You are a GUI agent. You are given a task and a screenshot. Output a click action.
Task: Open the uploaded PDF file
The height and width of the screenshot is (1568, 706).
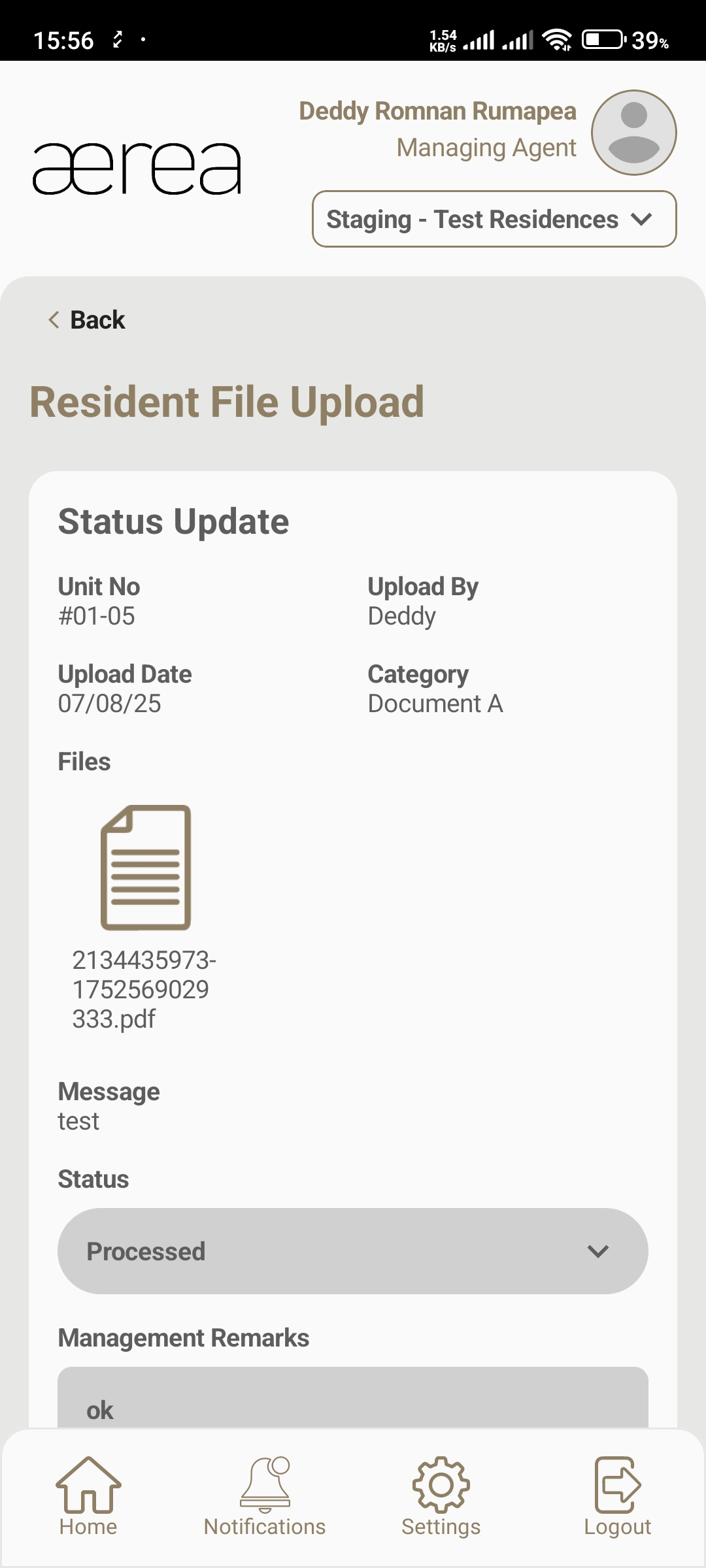[x=145, y=868]
